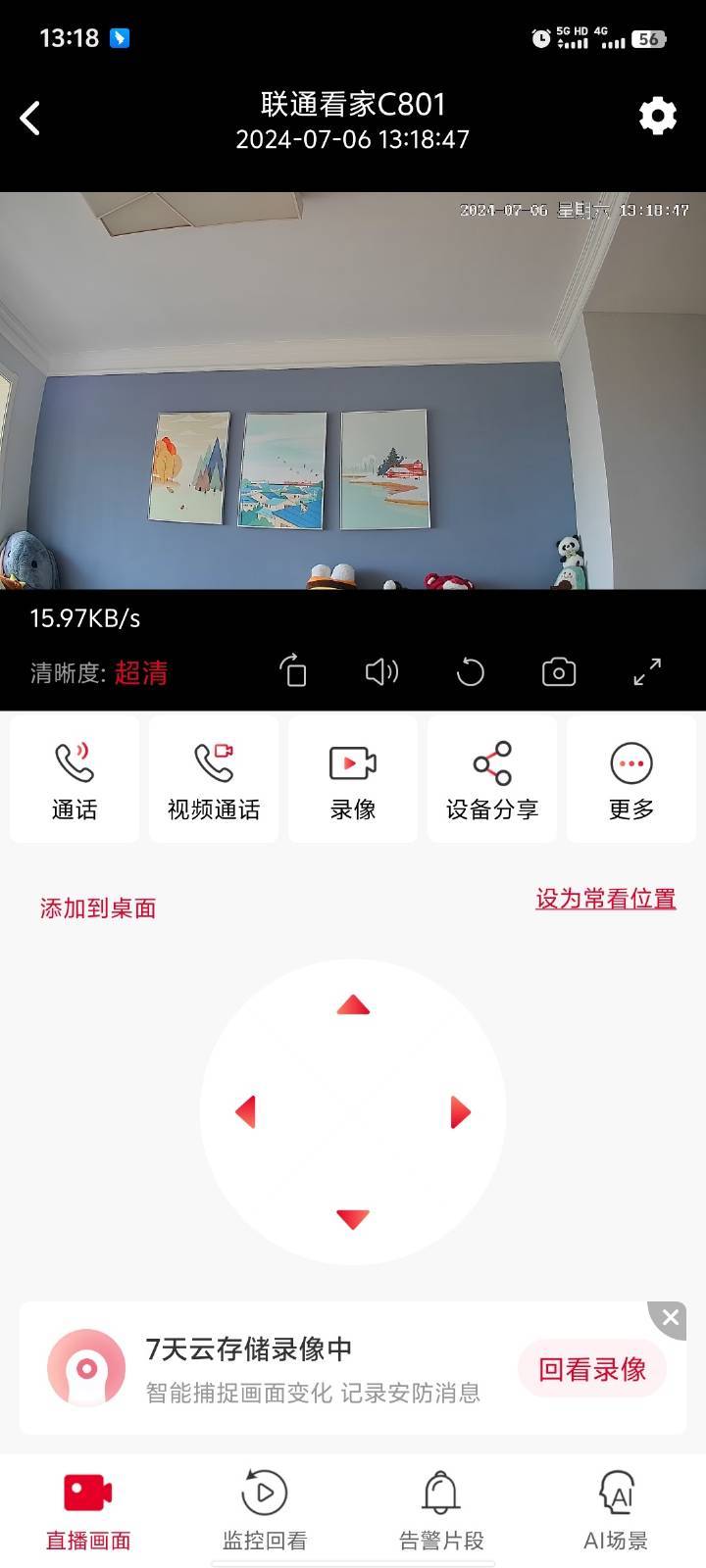Select 设为常看位置 link

point(605,899)
